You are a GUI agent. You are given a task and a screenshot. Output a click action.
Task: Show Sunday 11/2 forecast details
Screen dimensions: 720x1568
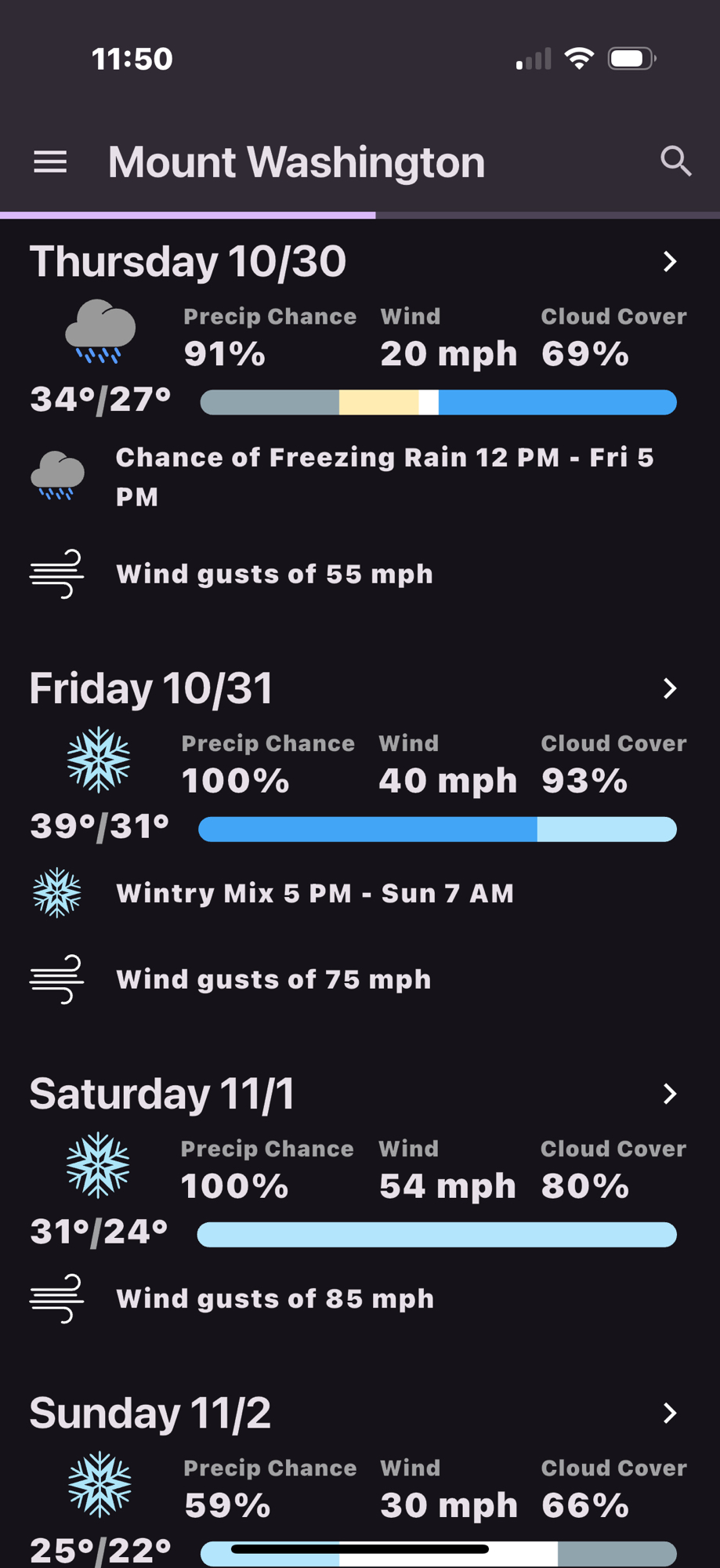(669, 1413)
